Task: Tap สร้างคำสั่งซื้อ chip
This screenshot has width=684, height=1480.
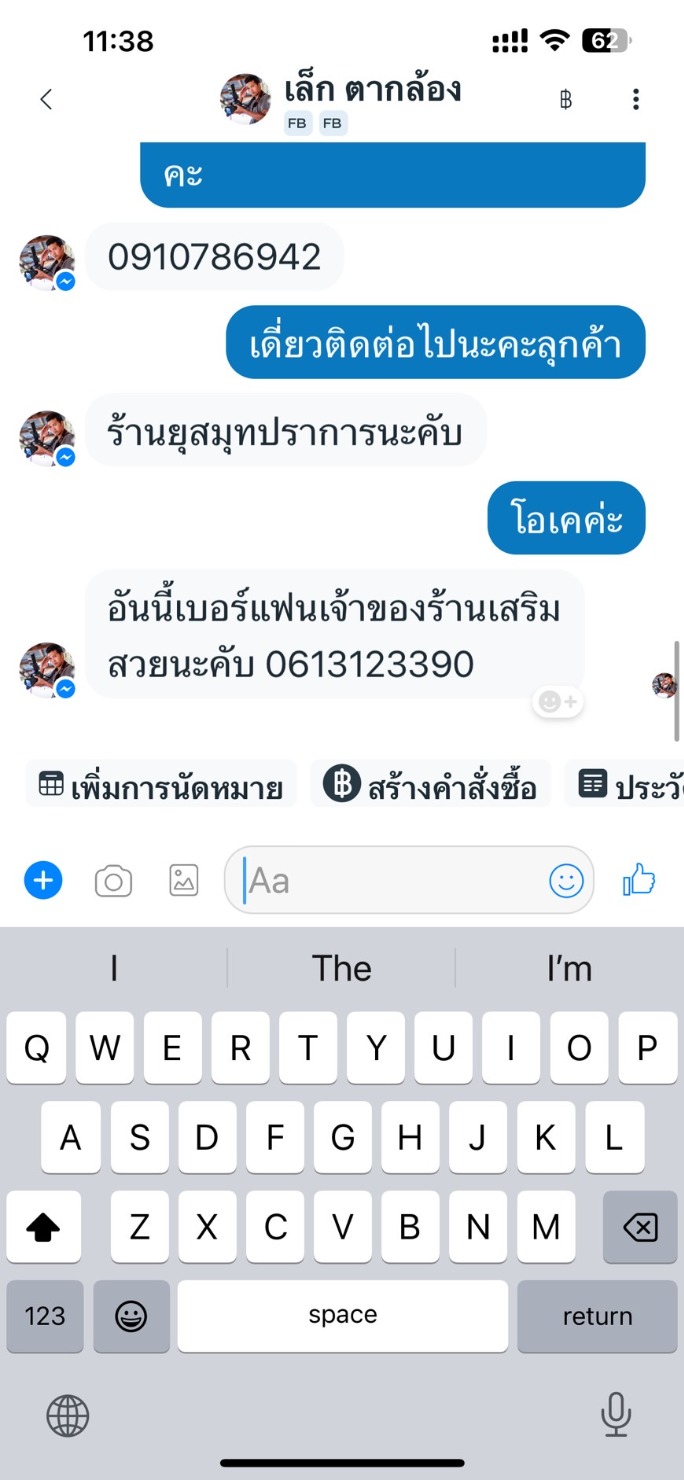Action: pyautogui.click(x=431, y=786)
